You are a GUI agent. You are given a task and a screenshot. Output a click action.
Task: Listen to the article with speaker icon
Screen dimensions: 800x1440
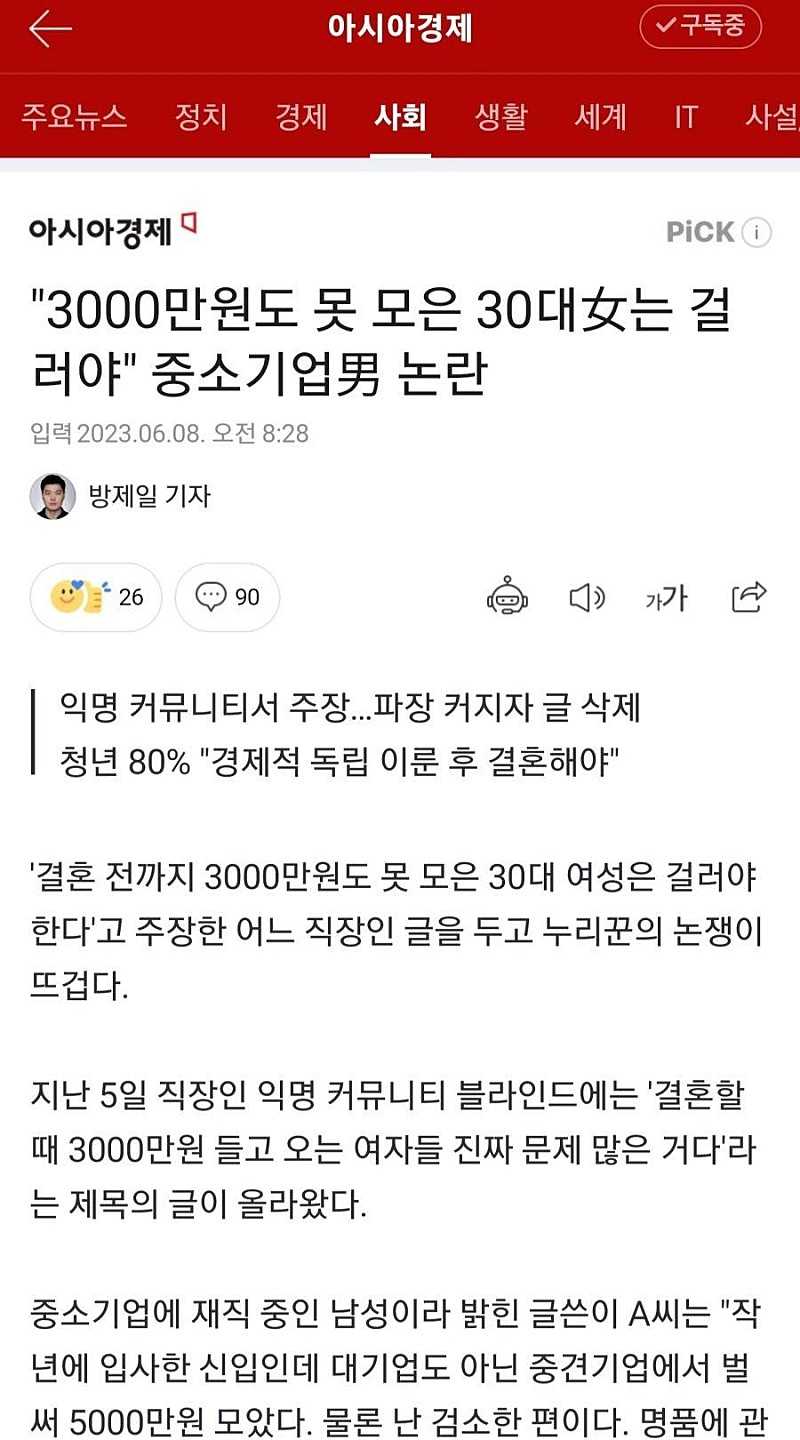[x=587, y=597]
